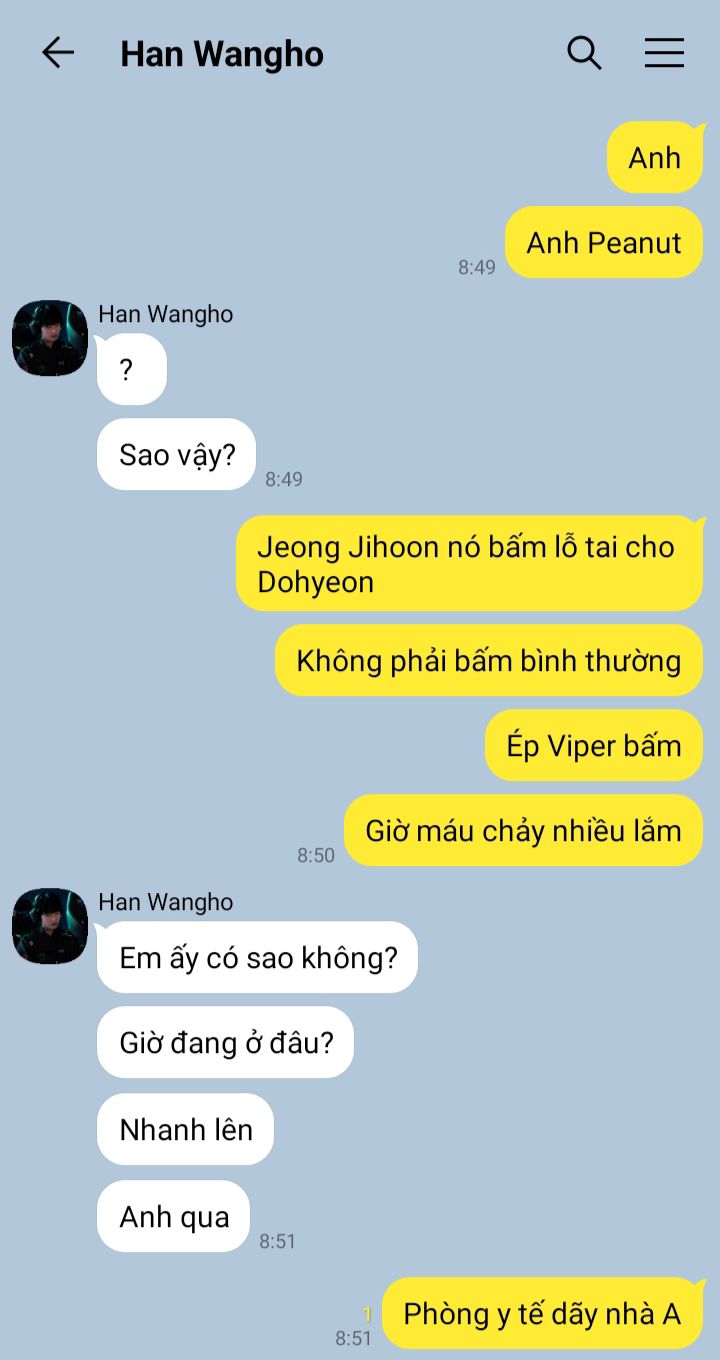This screenshot has height=1360, width=720.
Task: Open the chat hamburger menu
Action: pos(664,53)
